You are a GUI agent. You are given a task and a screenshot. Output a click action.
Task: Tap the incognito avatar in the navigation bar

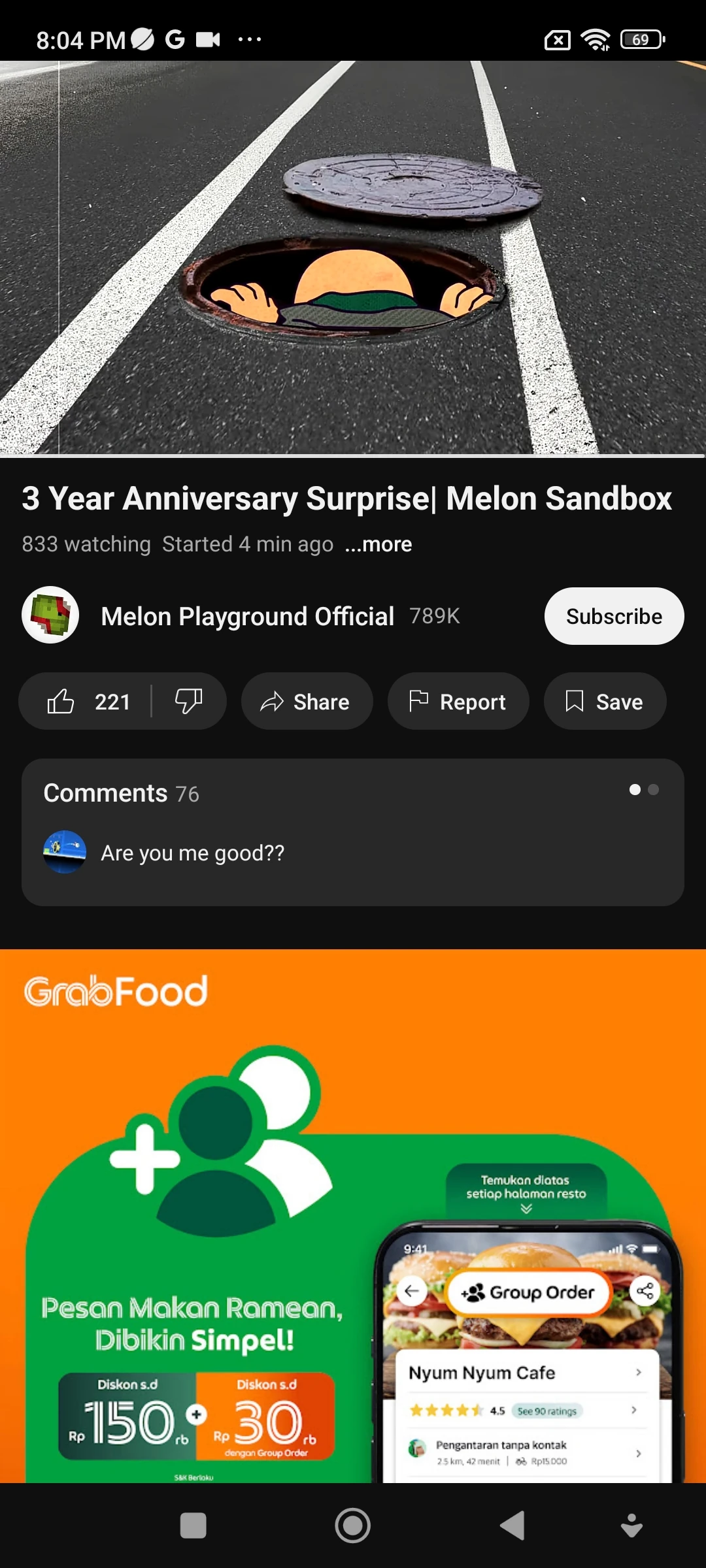pos(631,1525)
